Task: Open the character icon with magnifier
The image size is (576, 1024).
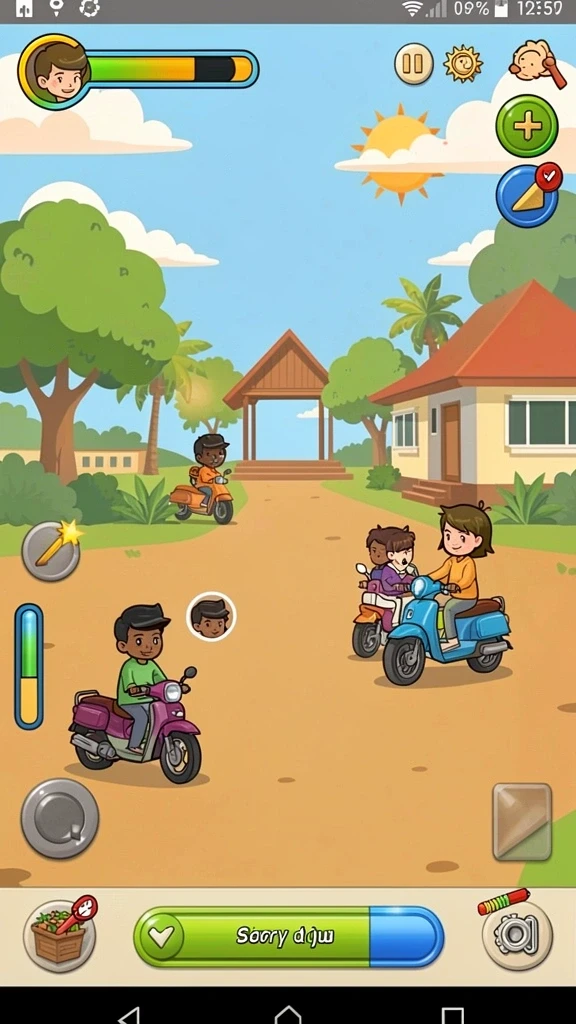Action: click(537, 63)
